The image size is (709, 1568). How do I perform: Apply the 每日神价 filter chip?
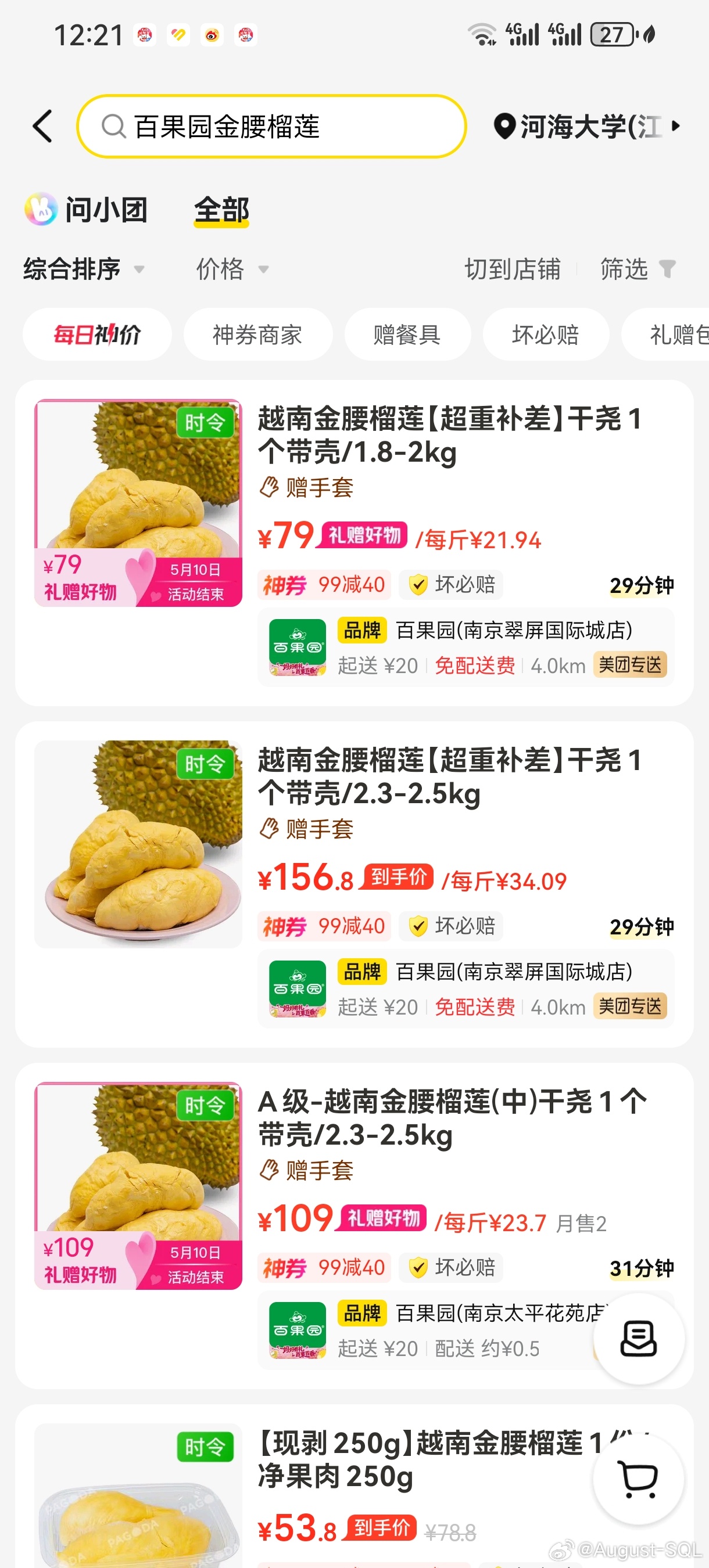[x=98, y=334]
